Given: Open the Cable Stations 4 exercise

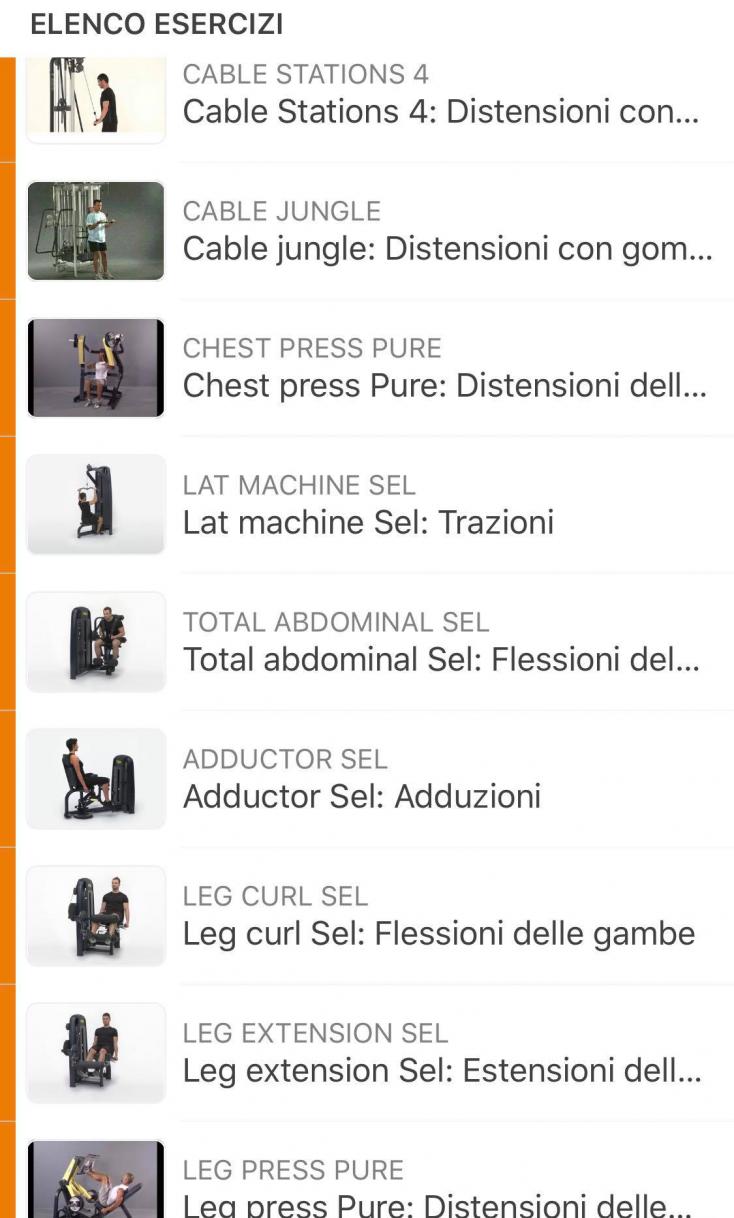Looking at the screenshot, I should 440,95.
